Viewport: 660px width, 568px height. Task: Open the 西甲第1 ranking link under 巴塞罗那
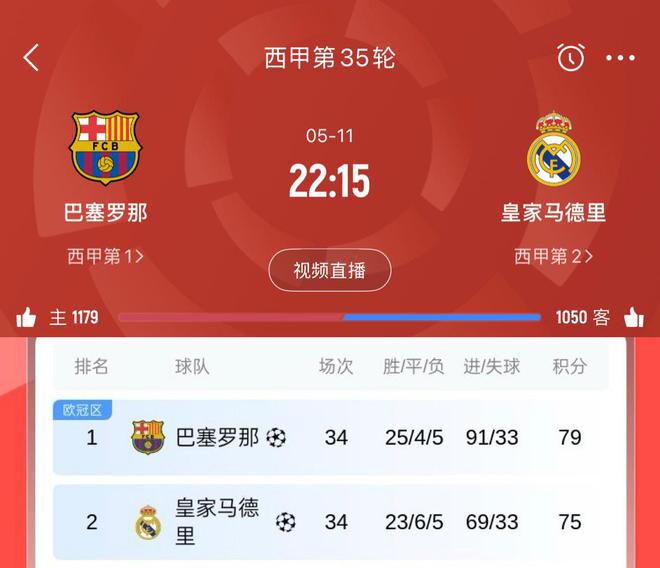click(x=105, y=256)
